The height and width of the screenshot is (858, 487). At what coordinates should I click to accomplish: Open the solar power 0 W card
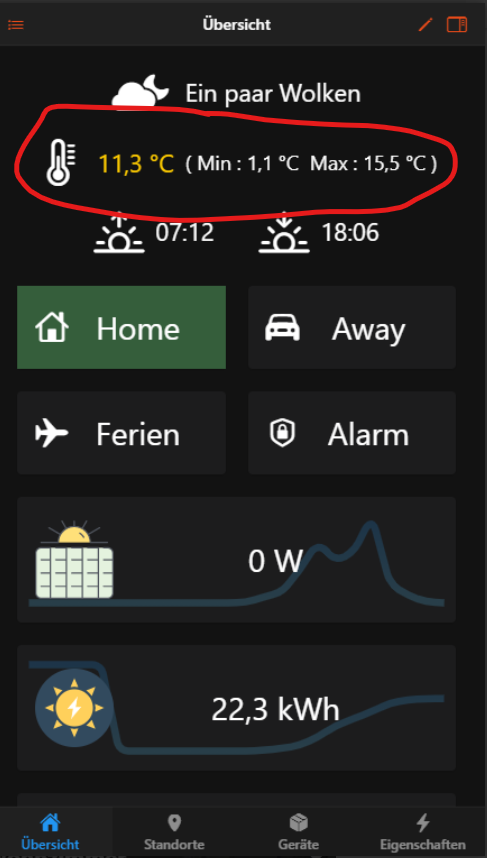point(236,560)
